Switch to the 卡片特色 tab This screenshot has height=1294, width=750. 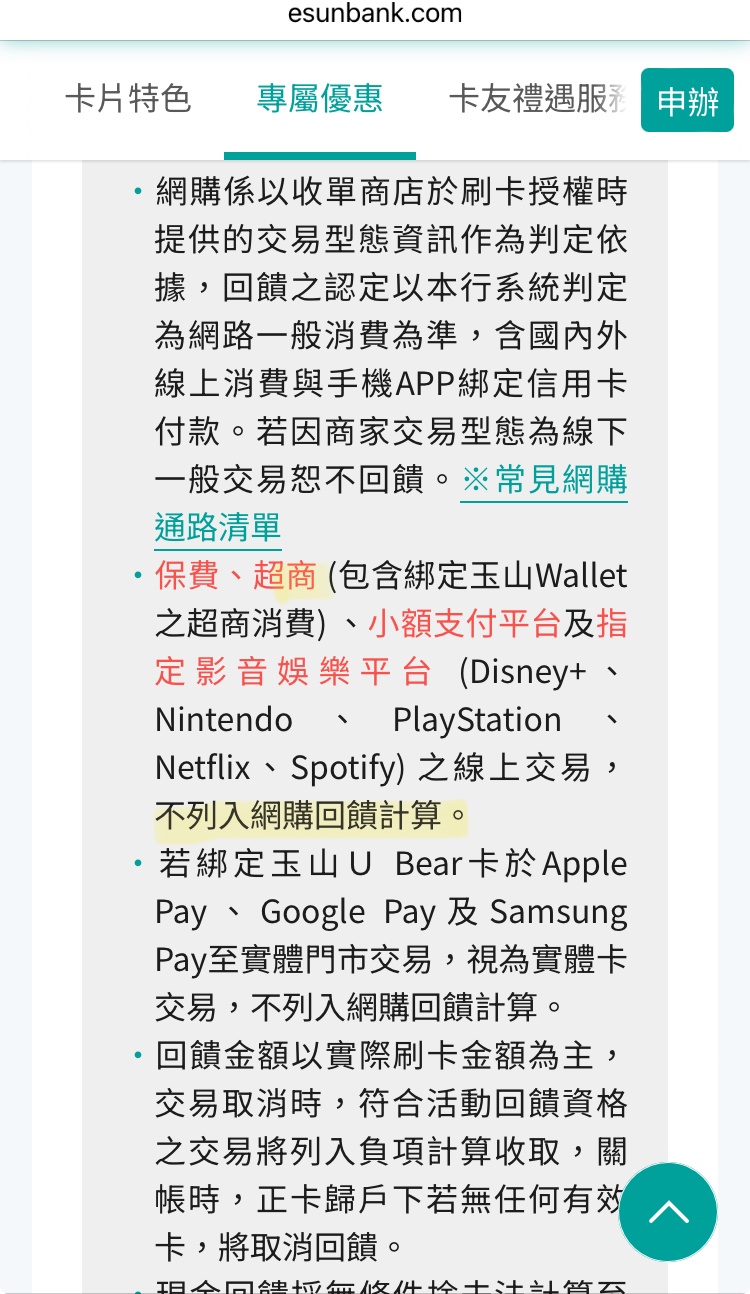point(128,99)
